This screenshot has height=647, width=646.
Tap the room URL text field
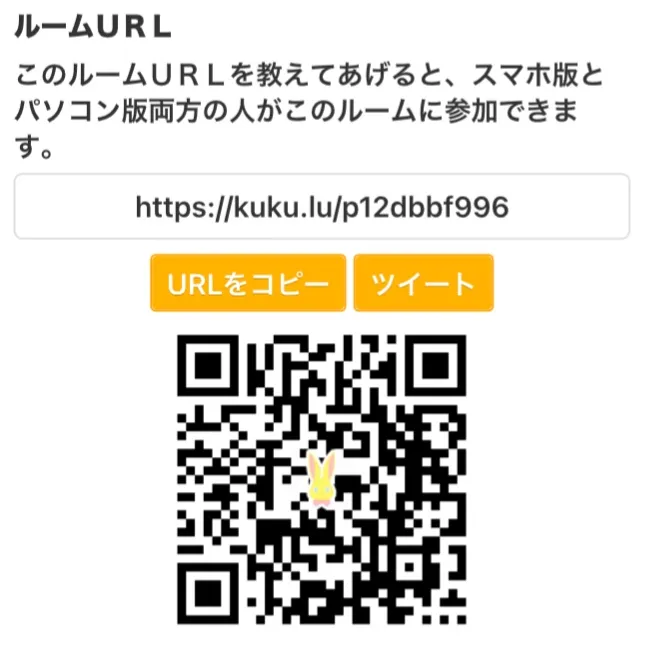(322, 207)
